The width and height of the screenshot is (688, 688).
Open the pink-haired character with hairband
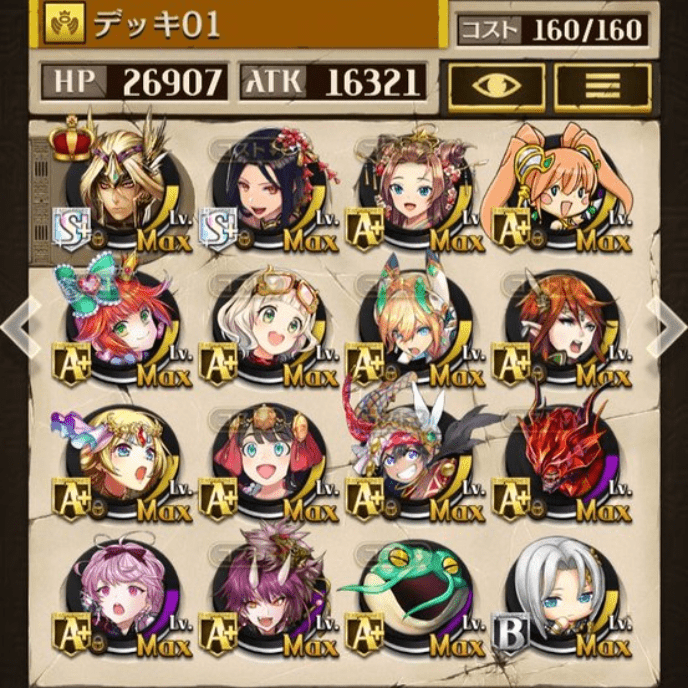coord(120,590)
